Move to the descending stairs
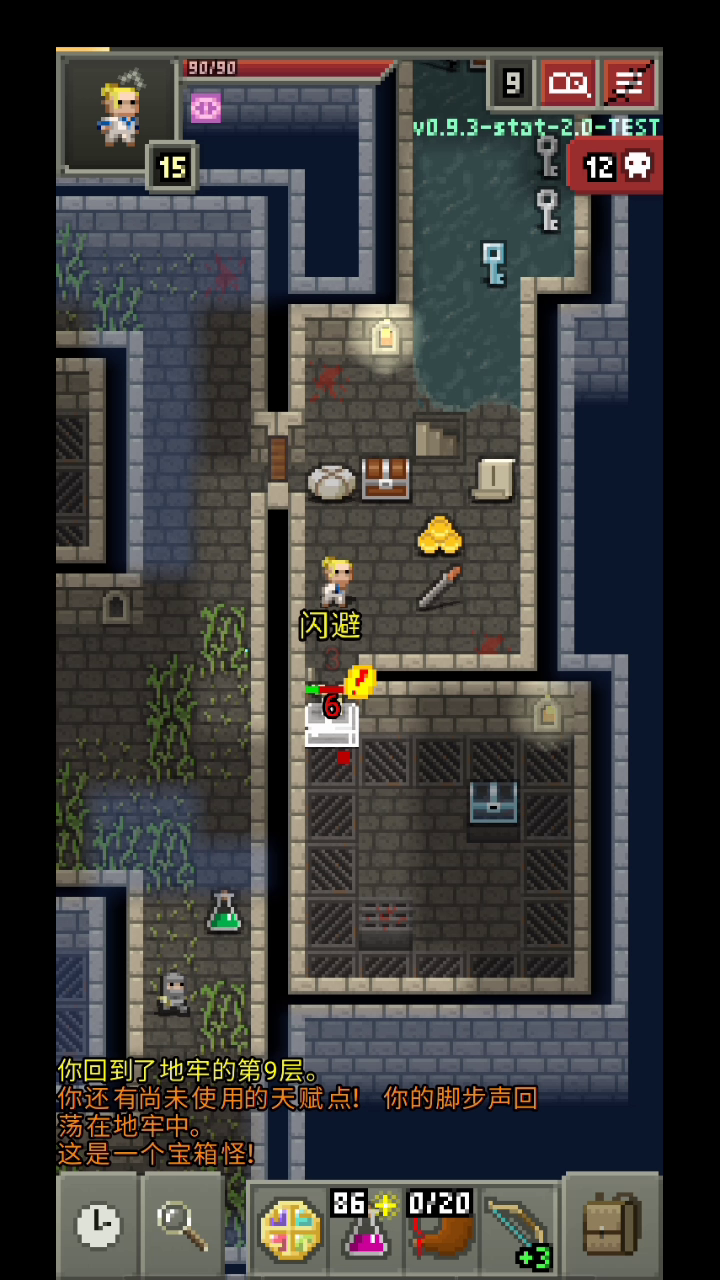This screenshot has width=720, height=1280. (x=439, y=438)
